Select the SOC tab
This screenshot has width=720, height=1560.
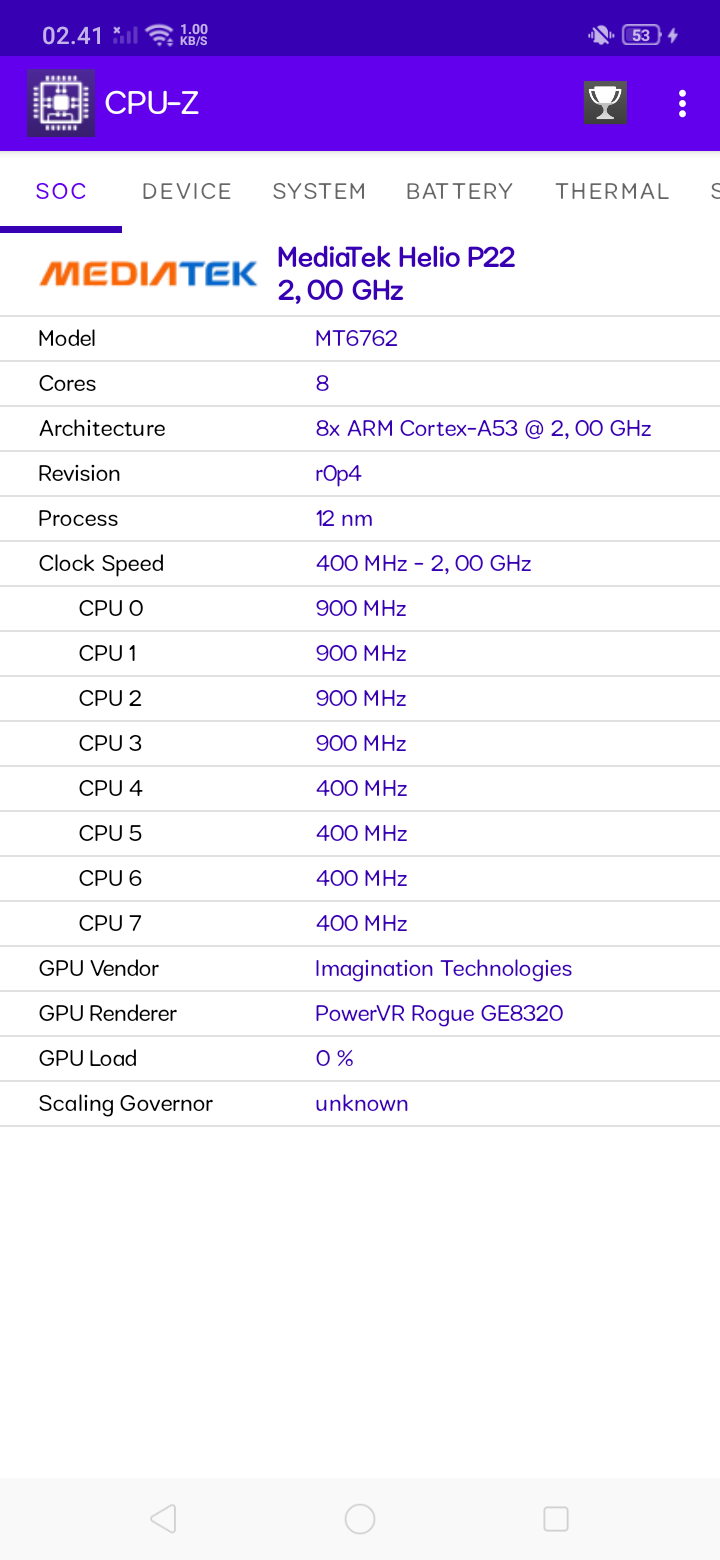pos(61,191)
